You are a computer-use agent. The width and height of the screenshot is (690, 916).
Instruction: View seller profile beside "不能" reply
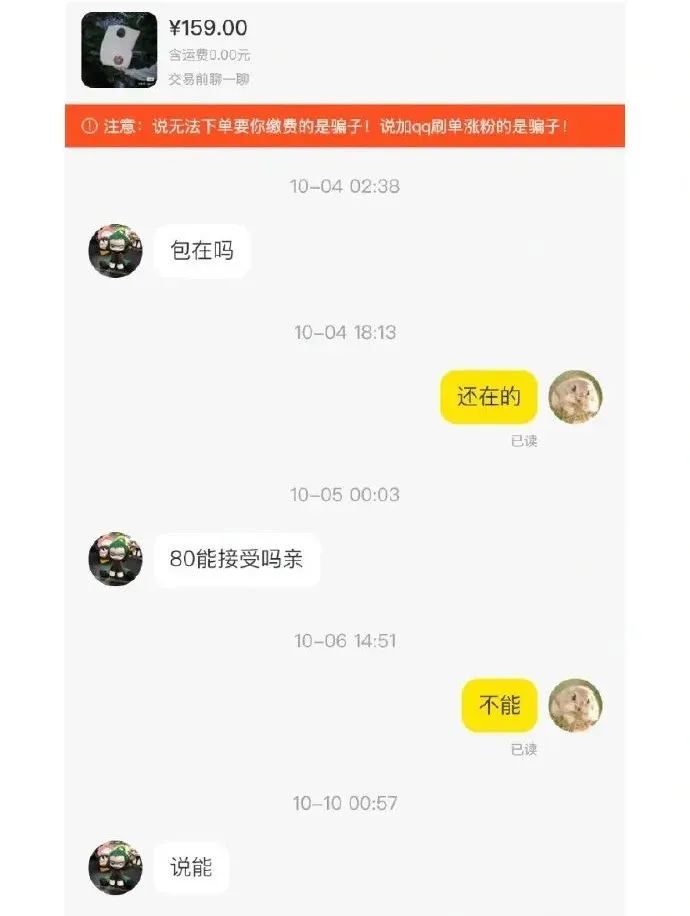[x=575, y=705]
